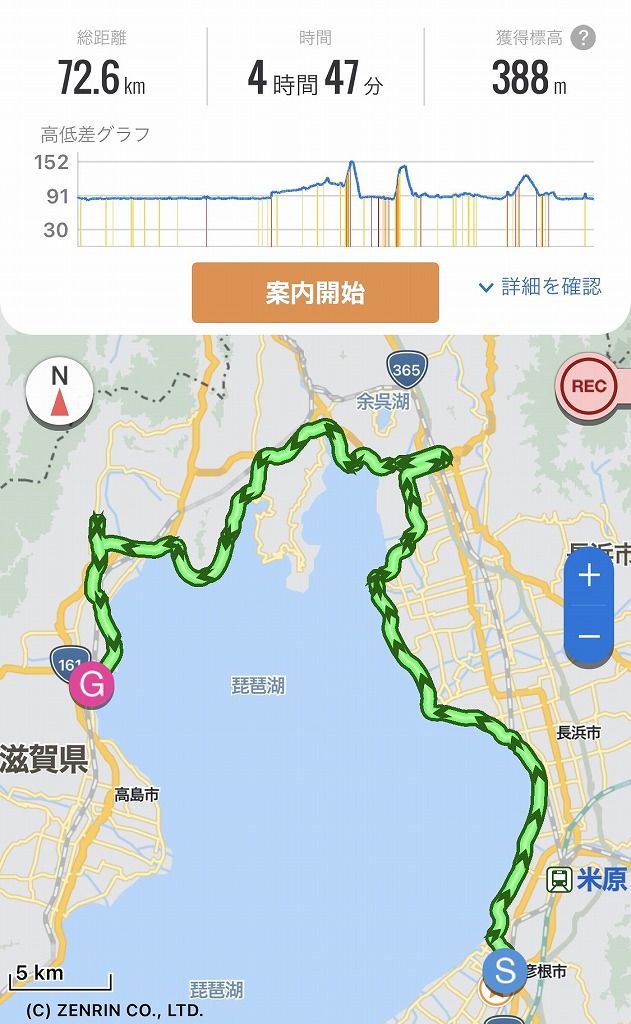Start navigation with 案内開始 button
Screen dimensions: 631x1024
click(x=315, y=292)
